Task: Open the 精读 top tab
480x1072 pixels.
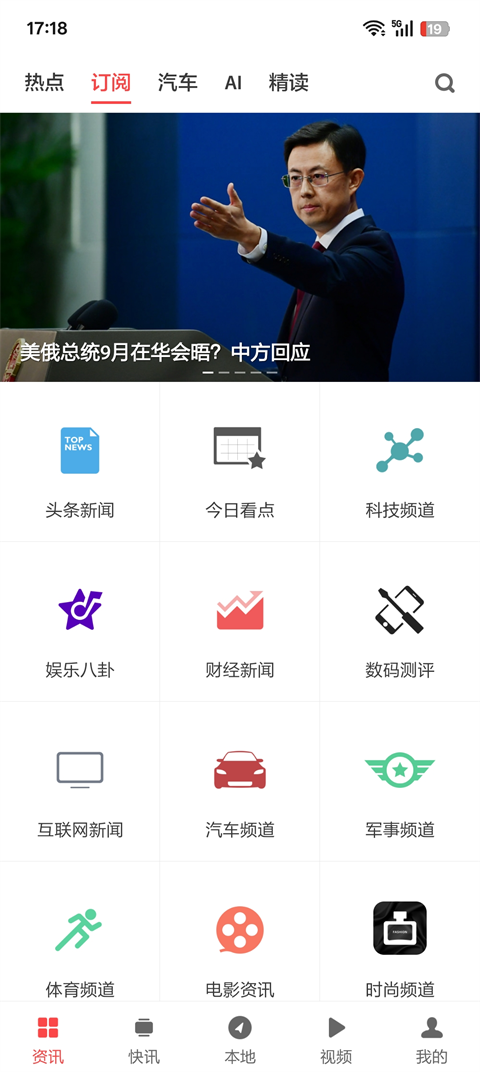Action: click(x=289, y=83)
